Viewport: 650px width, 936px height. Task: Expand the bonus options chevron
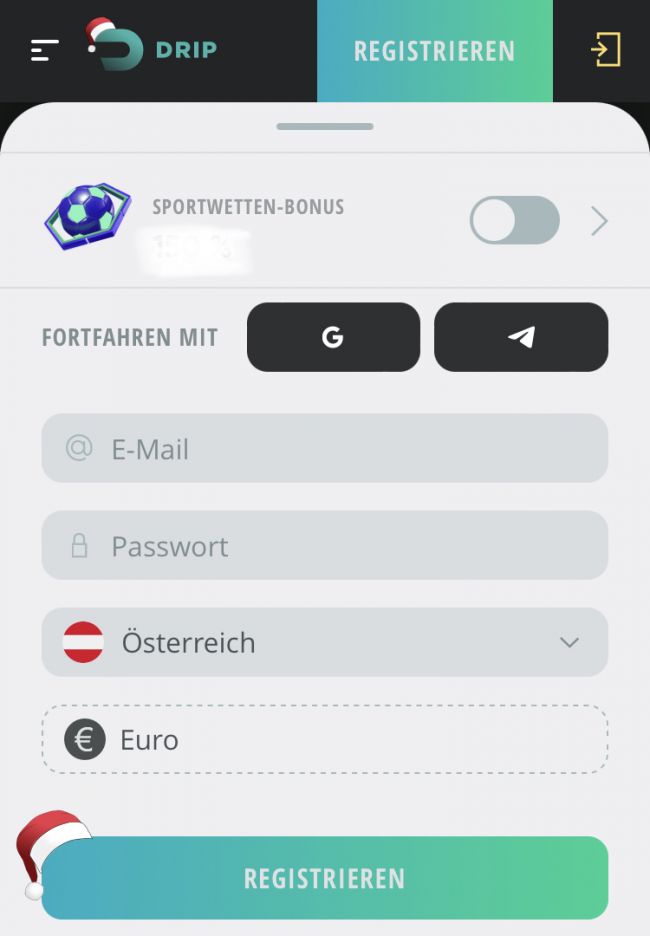pyautogui.click(x=599, y=221)
